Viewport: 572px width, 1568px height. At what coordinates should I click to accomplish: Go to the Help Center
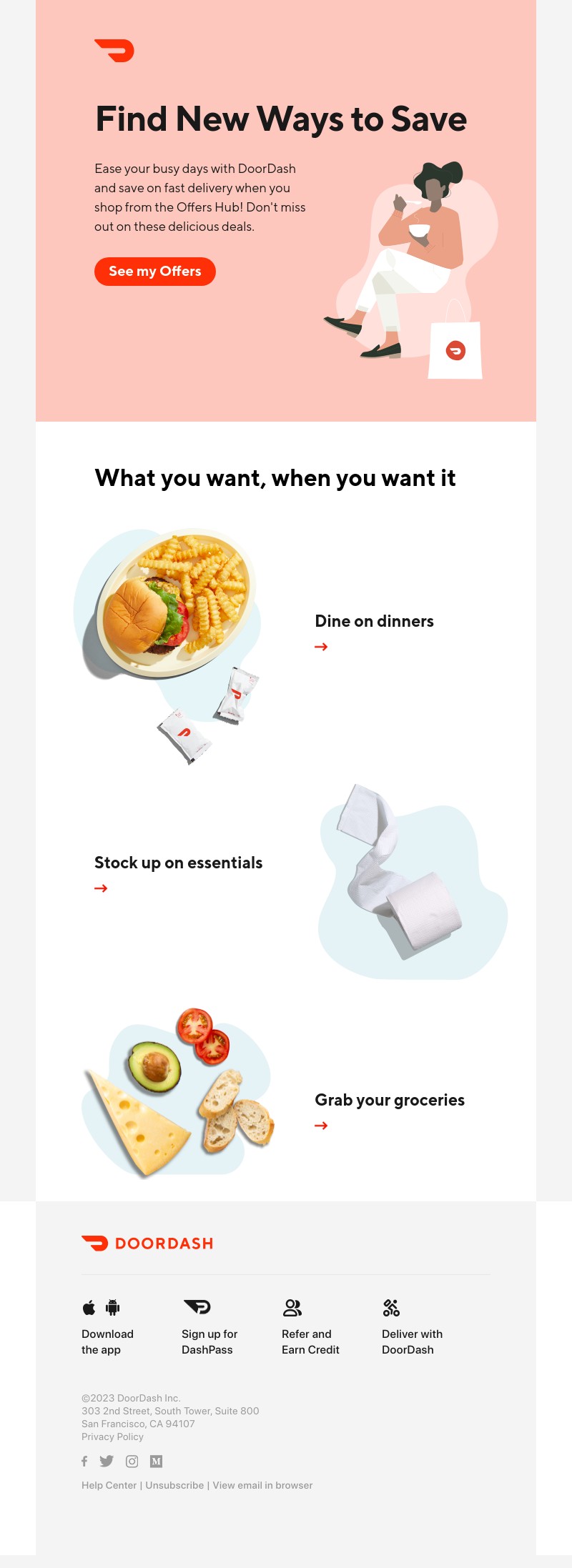tap(109, 1485)
